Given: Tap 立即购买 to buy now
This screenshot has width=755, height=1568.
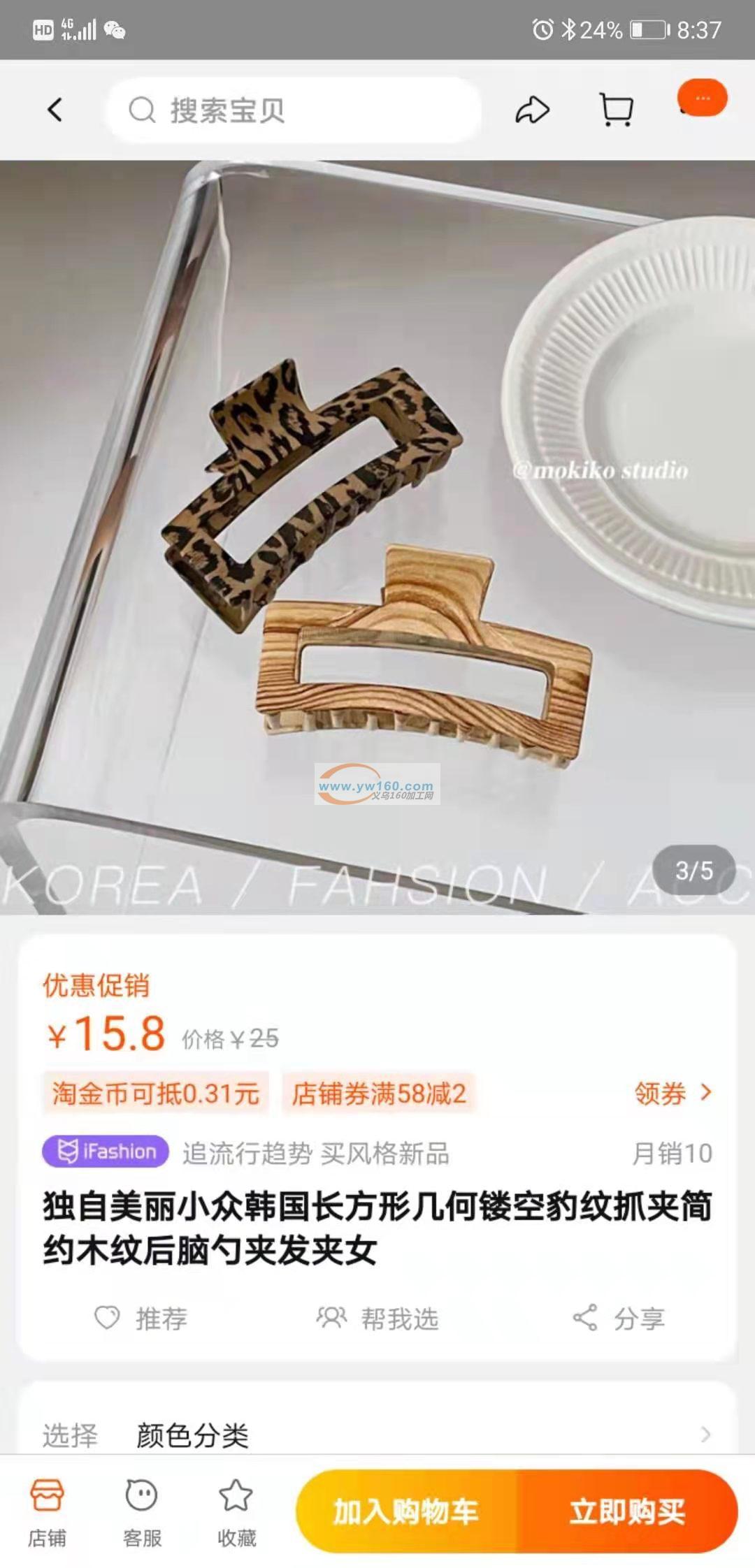Looking at the screenshot, I should coord(627,1511).
